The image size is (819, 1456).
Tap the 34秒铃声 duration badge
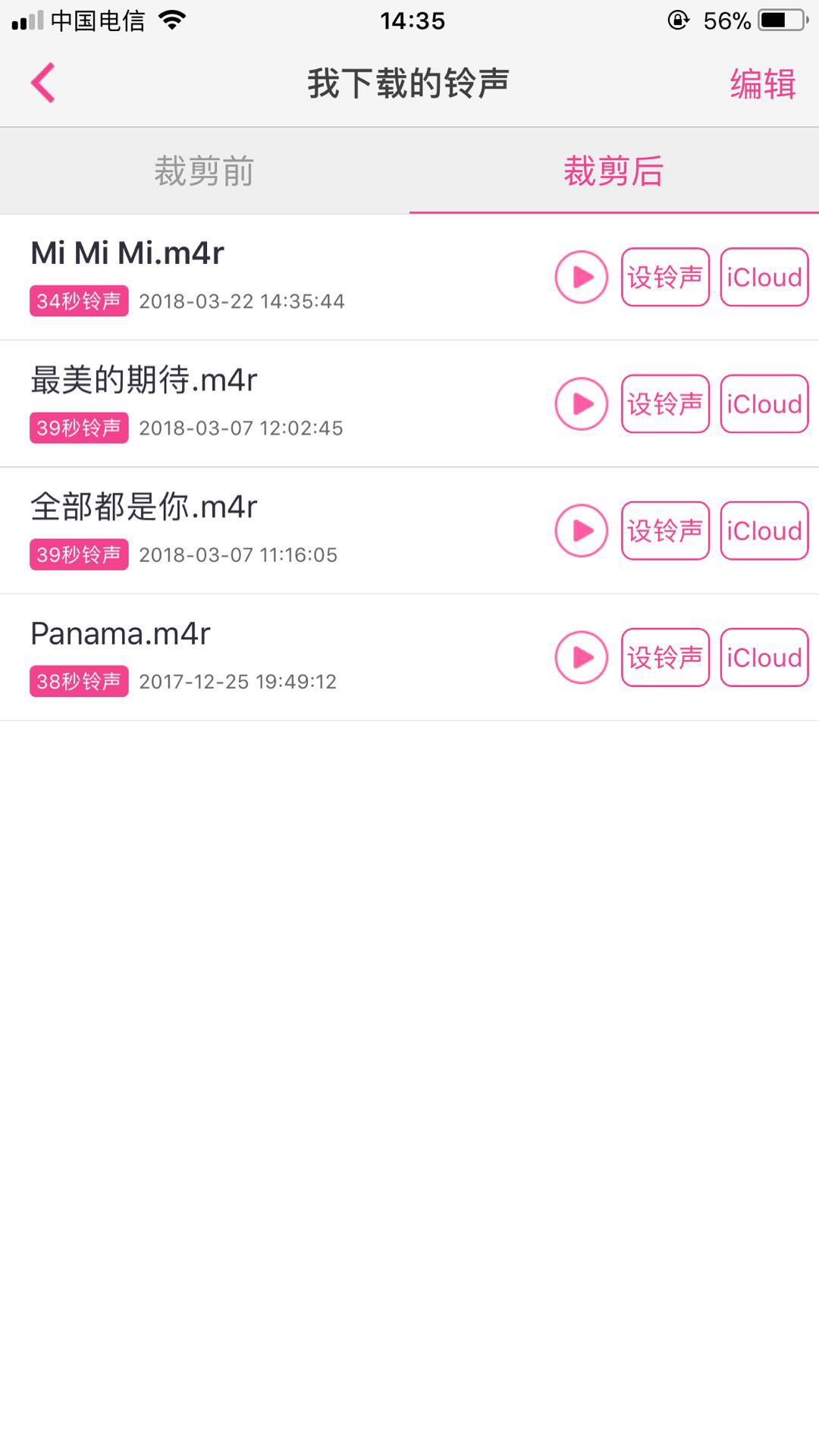tap(79, 301)
